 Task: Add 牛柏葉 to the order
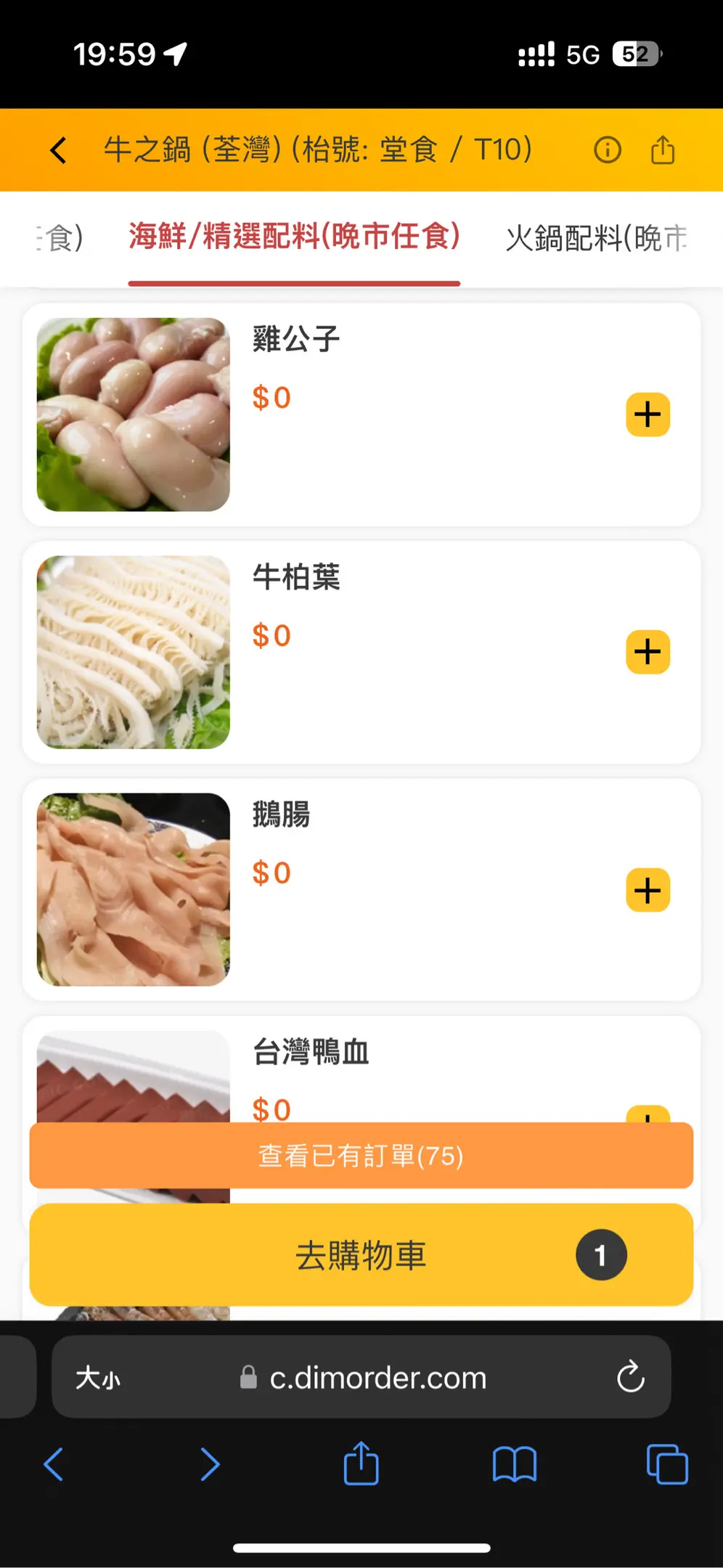coord(648,652)
